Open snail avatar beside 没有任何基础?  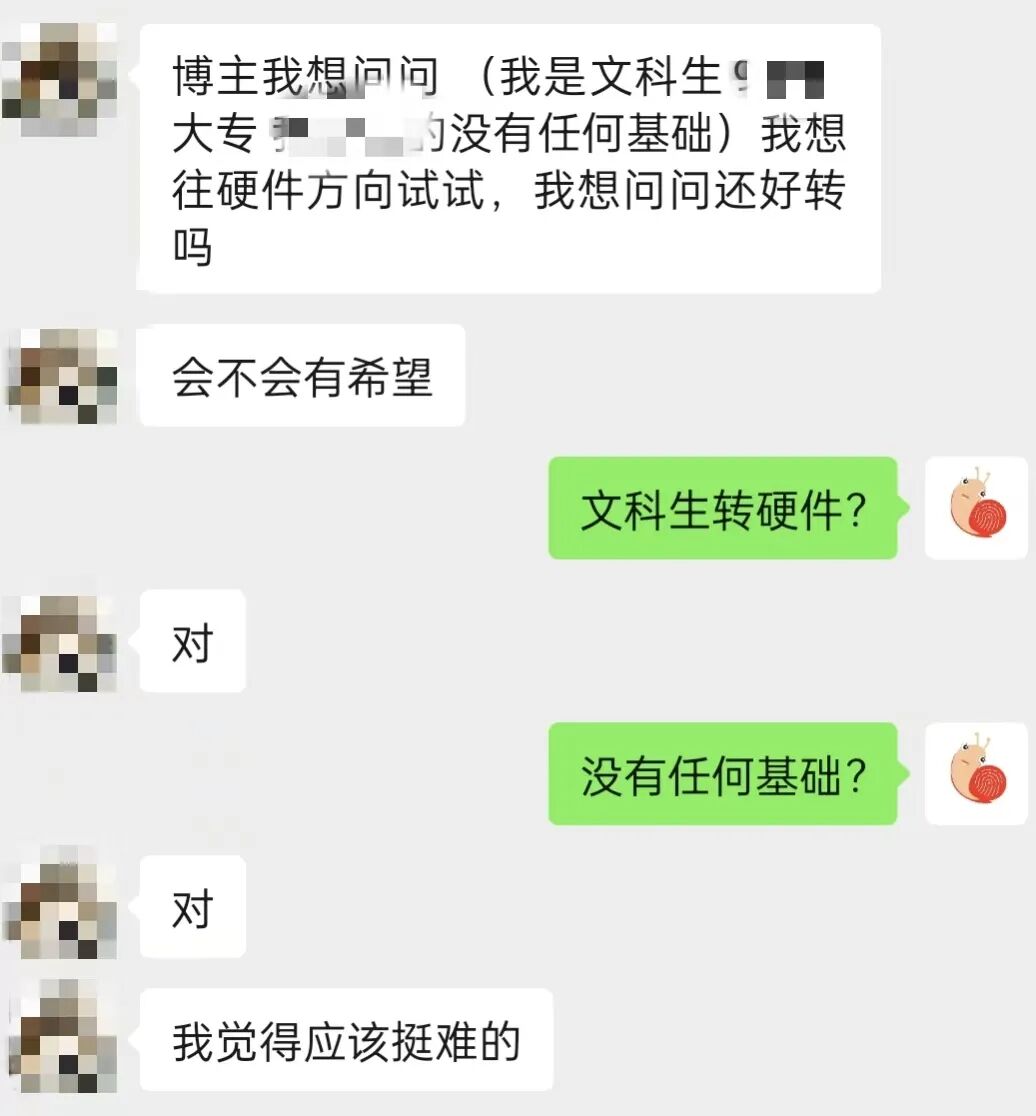tap(976, 773)
